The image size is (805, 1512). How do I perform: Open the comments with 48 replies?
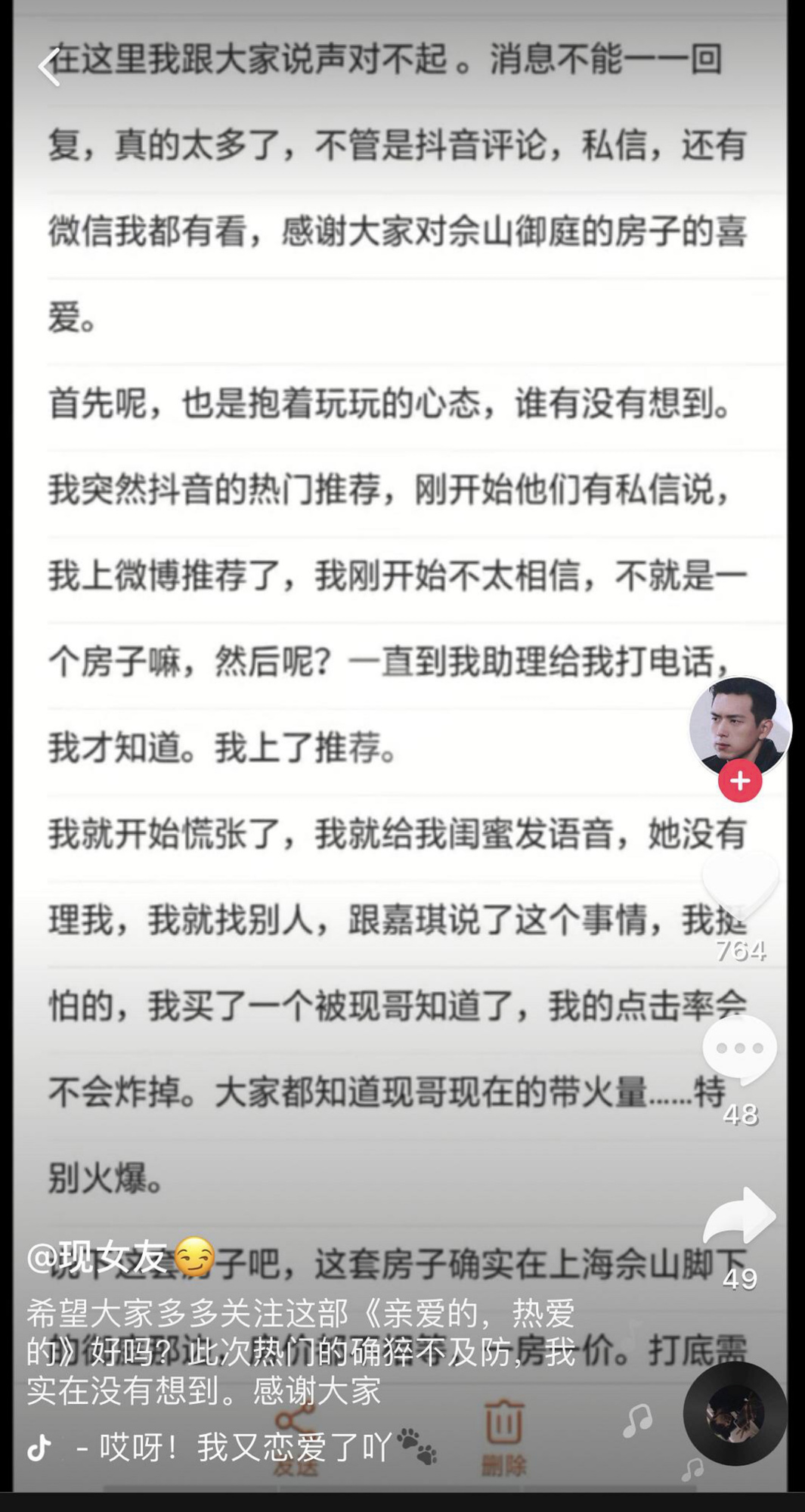[739, 1049]
